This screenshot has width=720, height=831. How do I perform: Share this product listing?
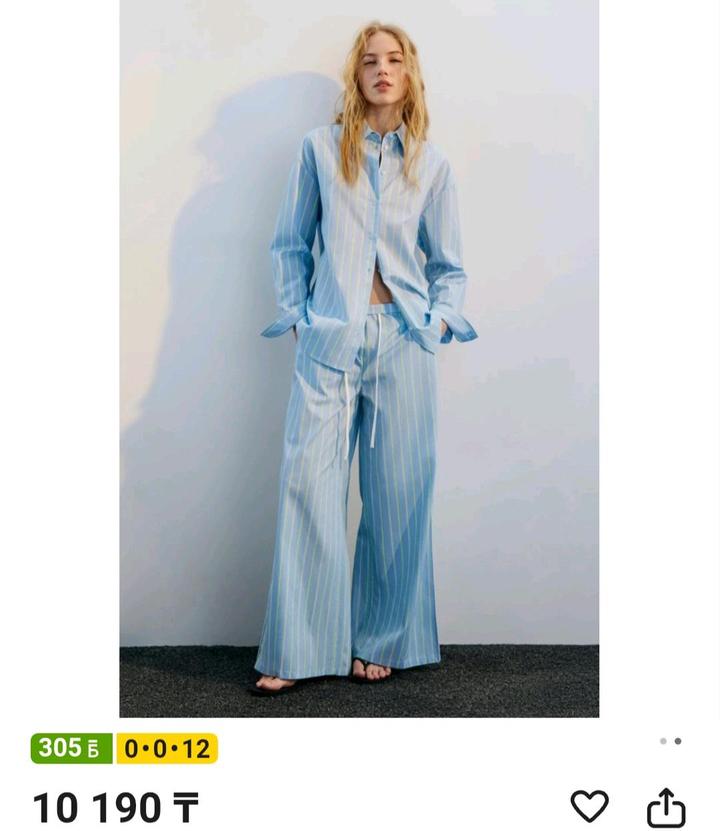click(666, 806)
